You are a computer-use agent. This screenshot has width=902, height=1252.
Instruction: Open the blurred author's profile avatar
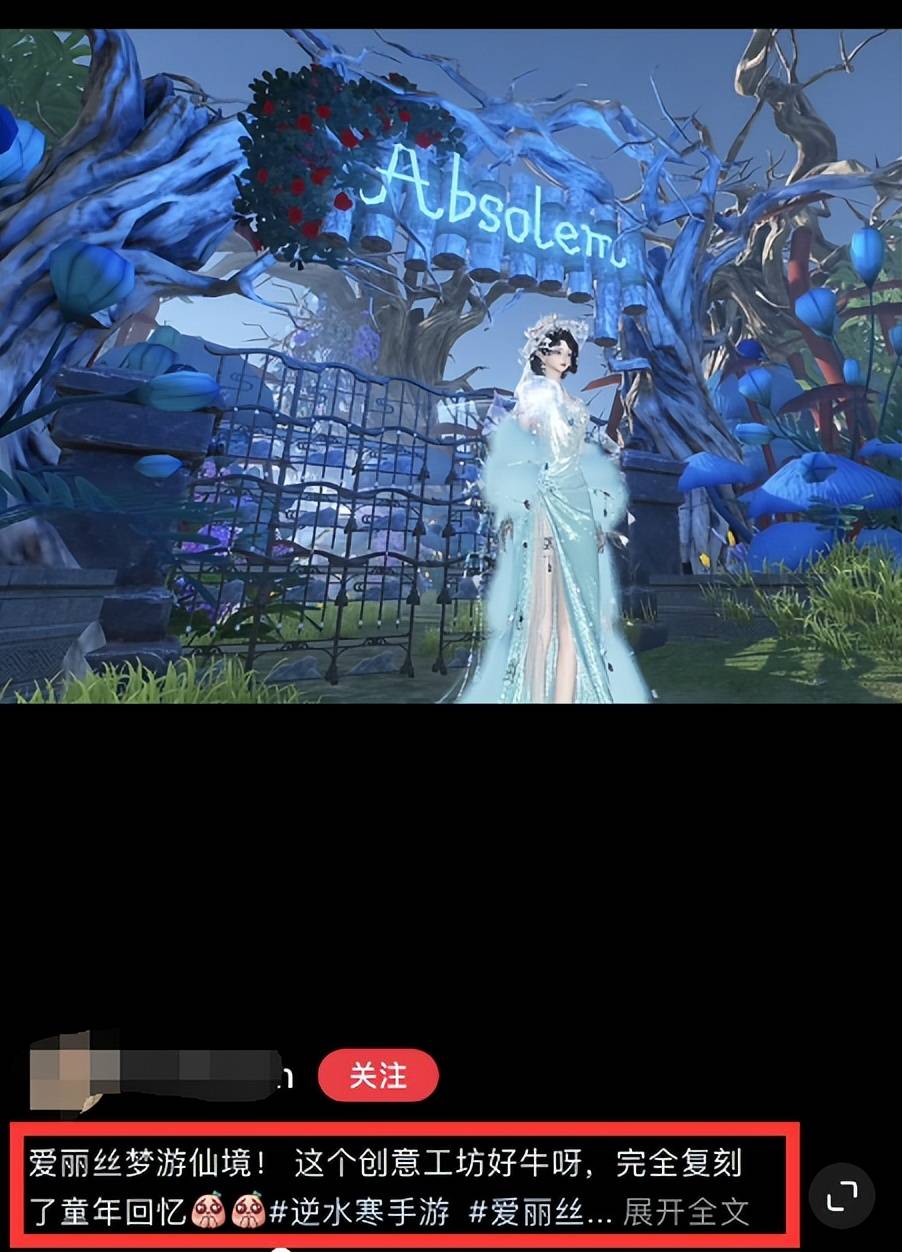click(x=62, y=1076)
